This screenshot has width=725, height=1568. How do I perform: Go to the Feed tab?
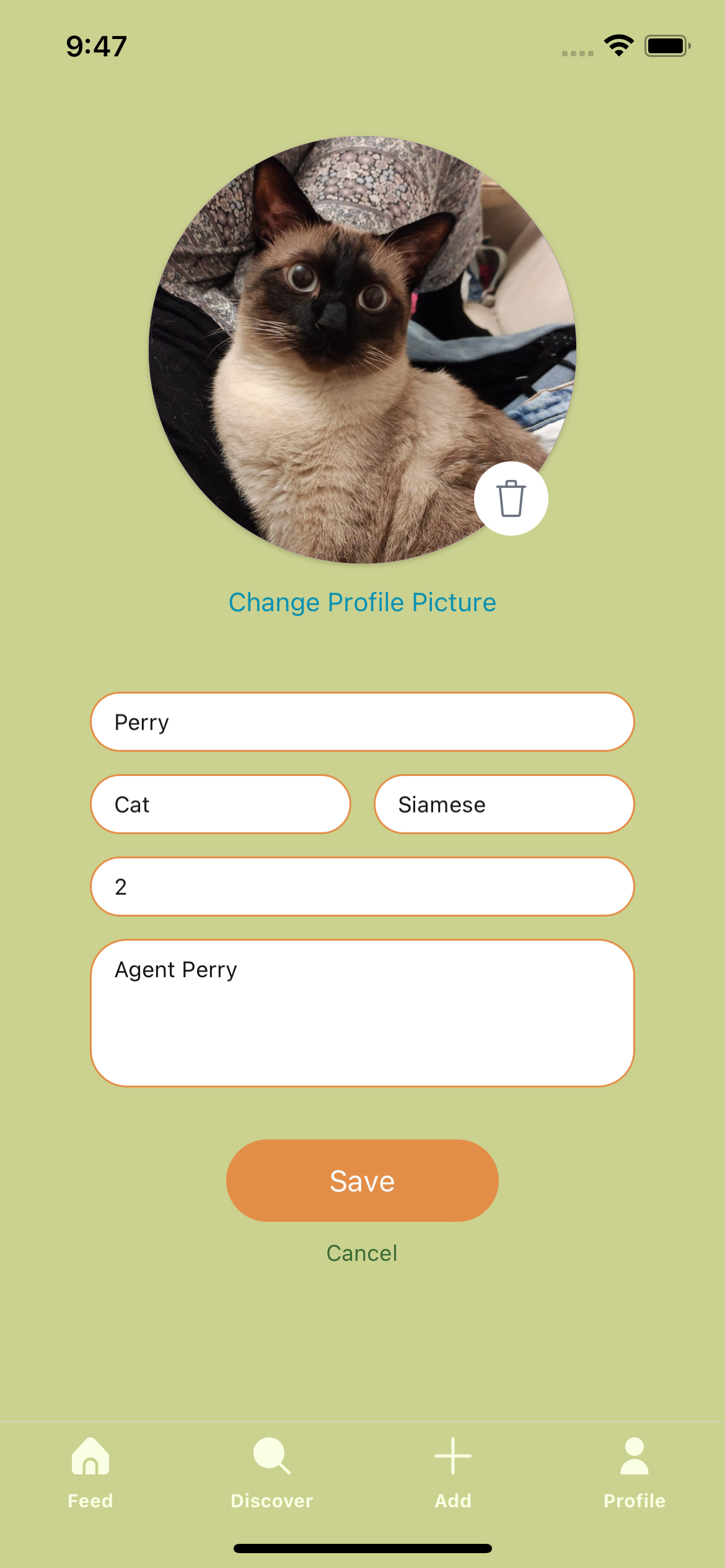click(90, 1473)
